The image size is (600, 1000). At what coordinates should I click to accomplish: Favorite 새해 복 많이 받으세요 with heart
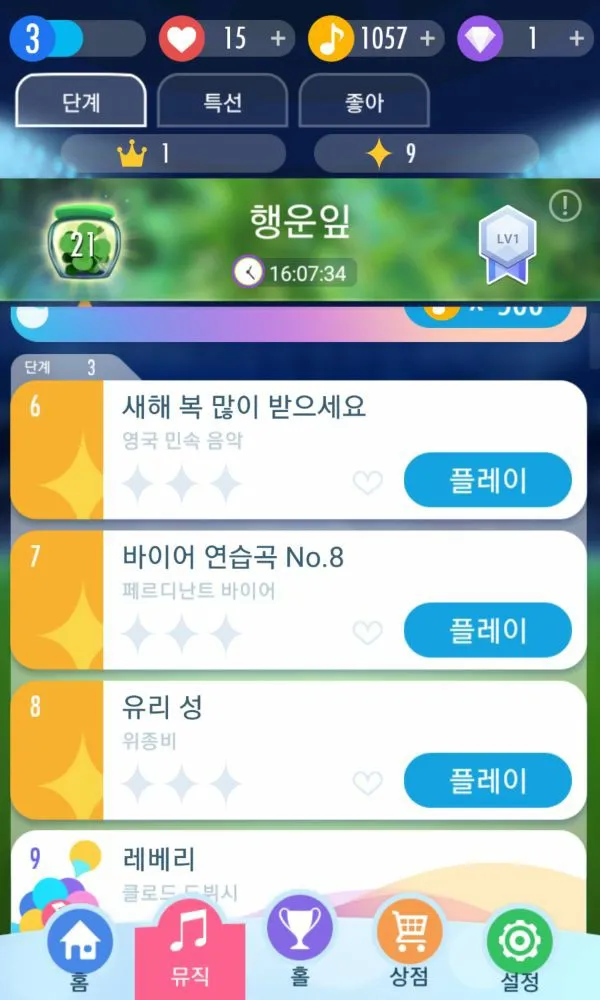[368, 483]
